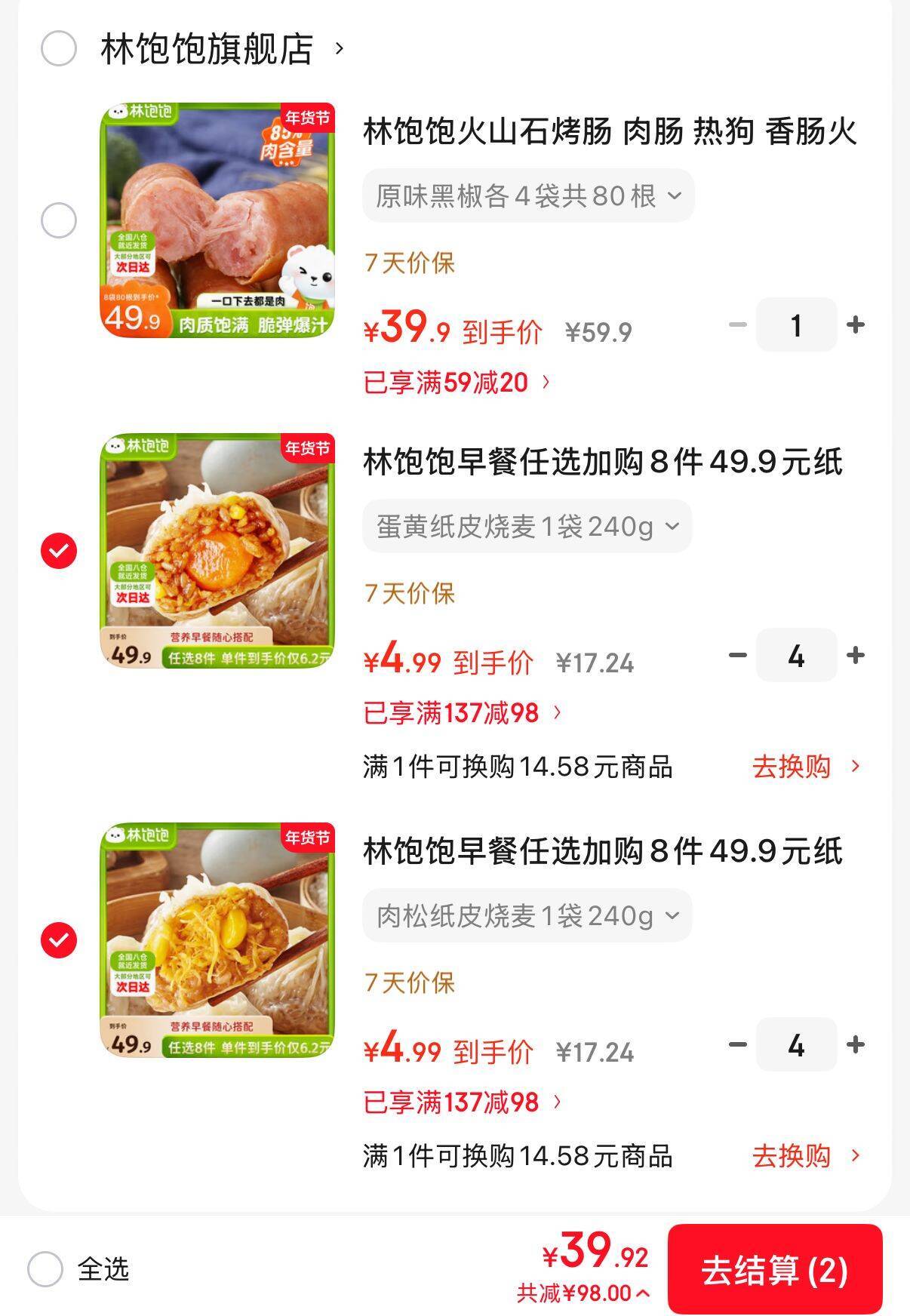Proceed to checkout with 去结算

pos(774,1271)
